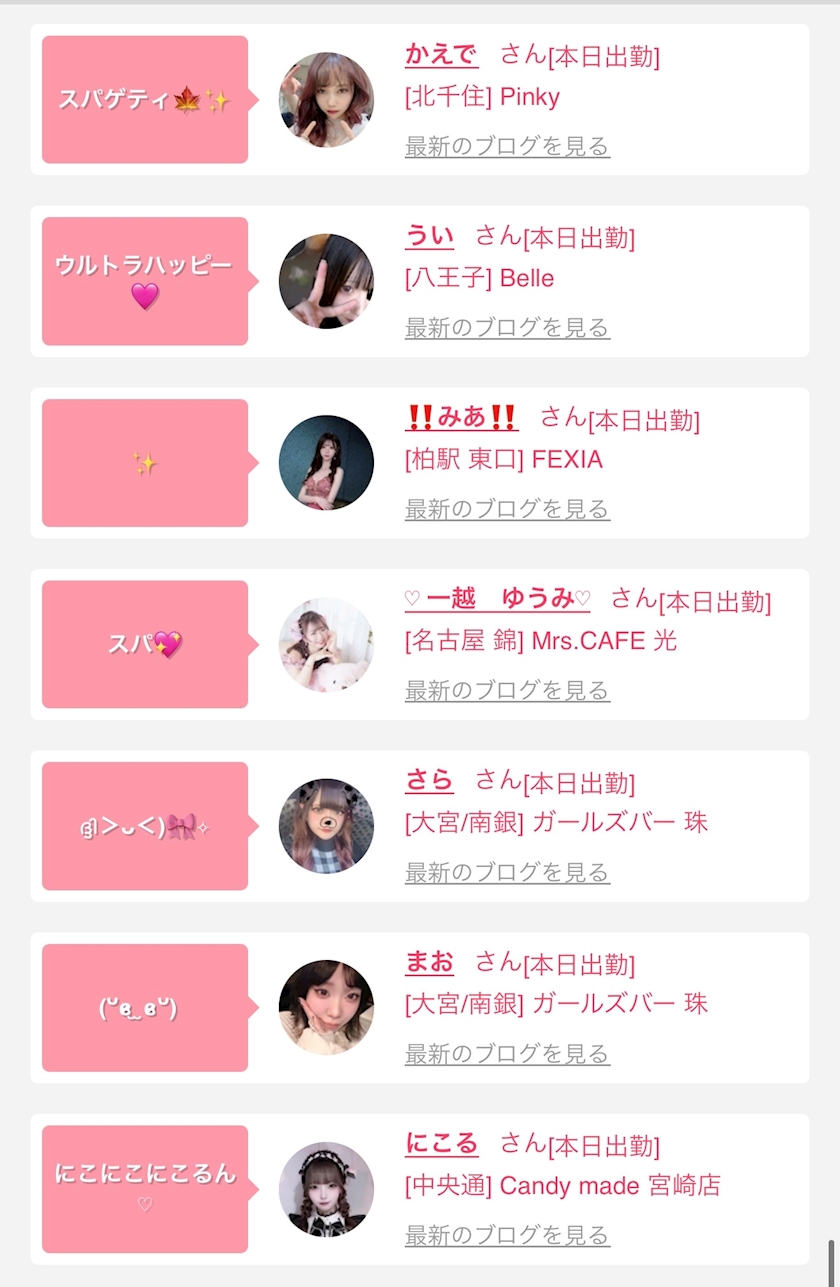View latest blog of さら

click(x=507, y=872)
